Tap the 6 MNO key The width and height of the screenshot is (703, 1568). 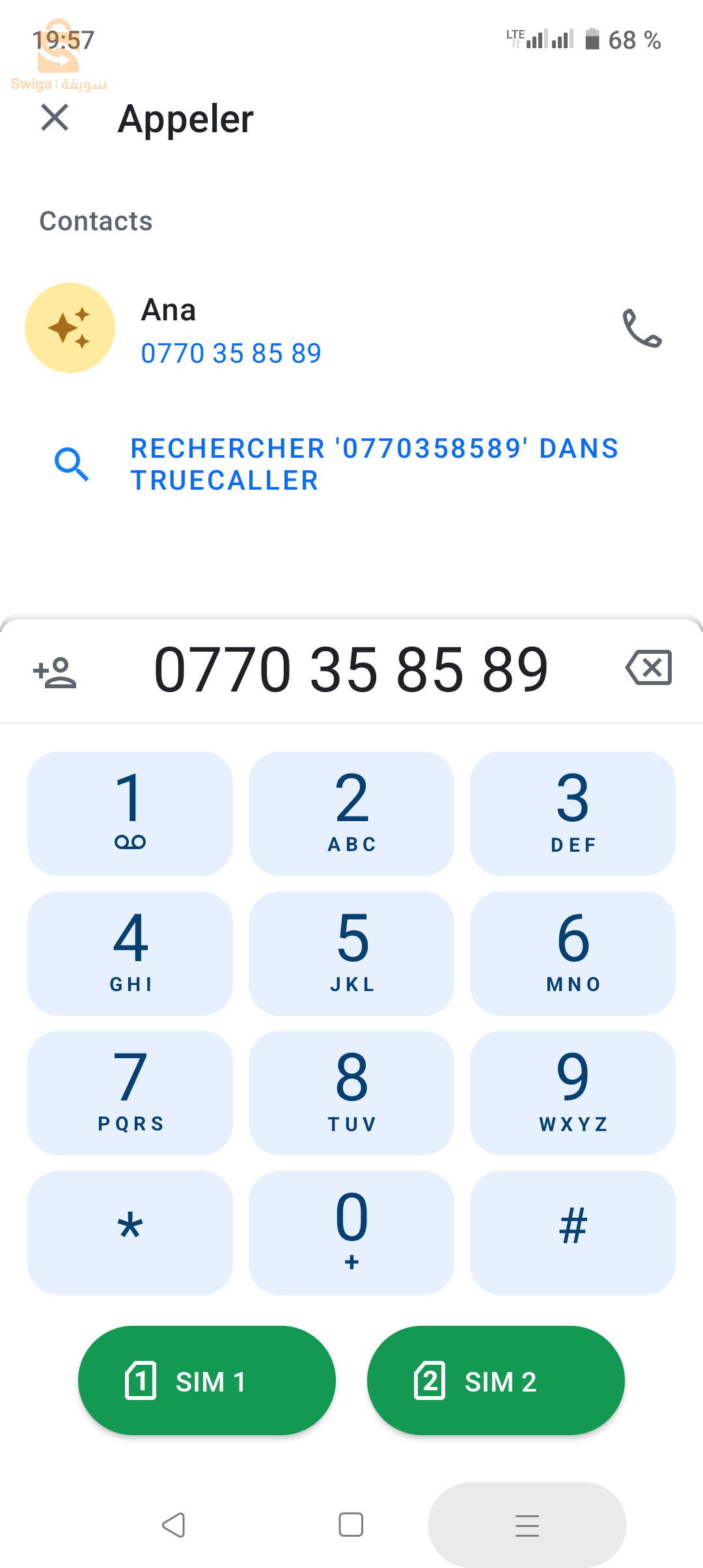click(573, 953)
